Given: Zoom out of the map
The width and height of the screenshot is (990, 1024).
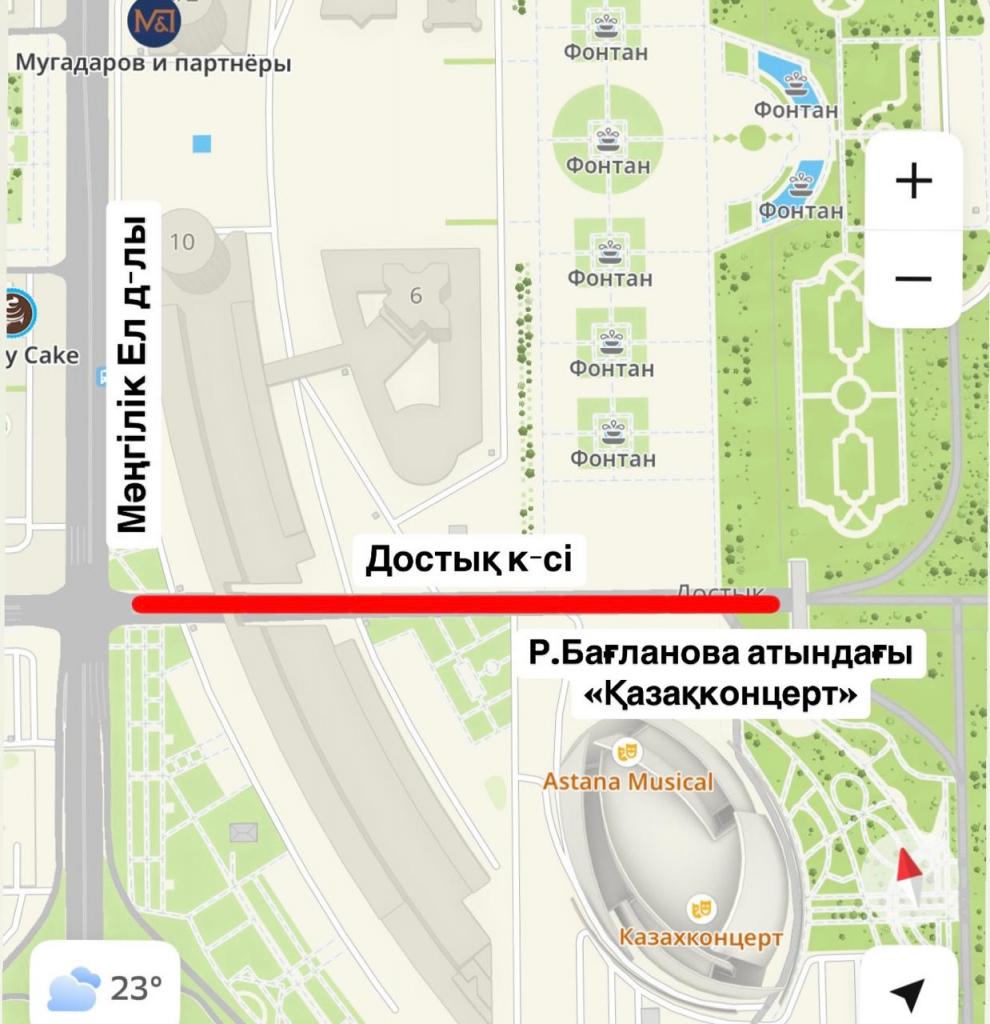Looking at the screenshot, I should (x=913, y=277).
